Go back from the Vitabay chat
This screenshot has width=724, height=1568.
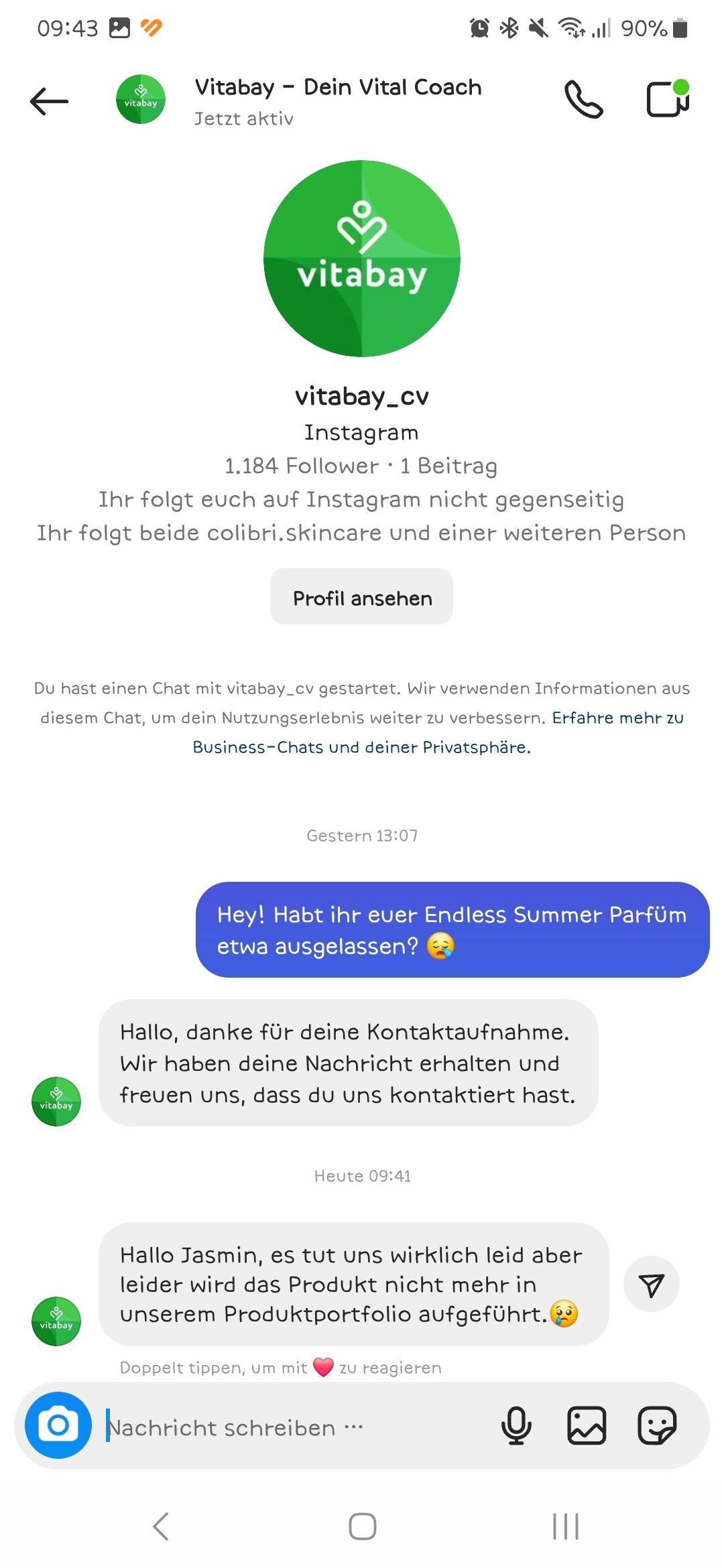click(x=50, y=101)
